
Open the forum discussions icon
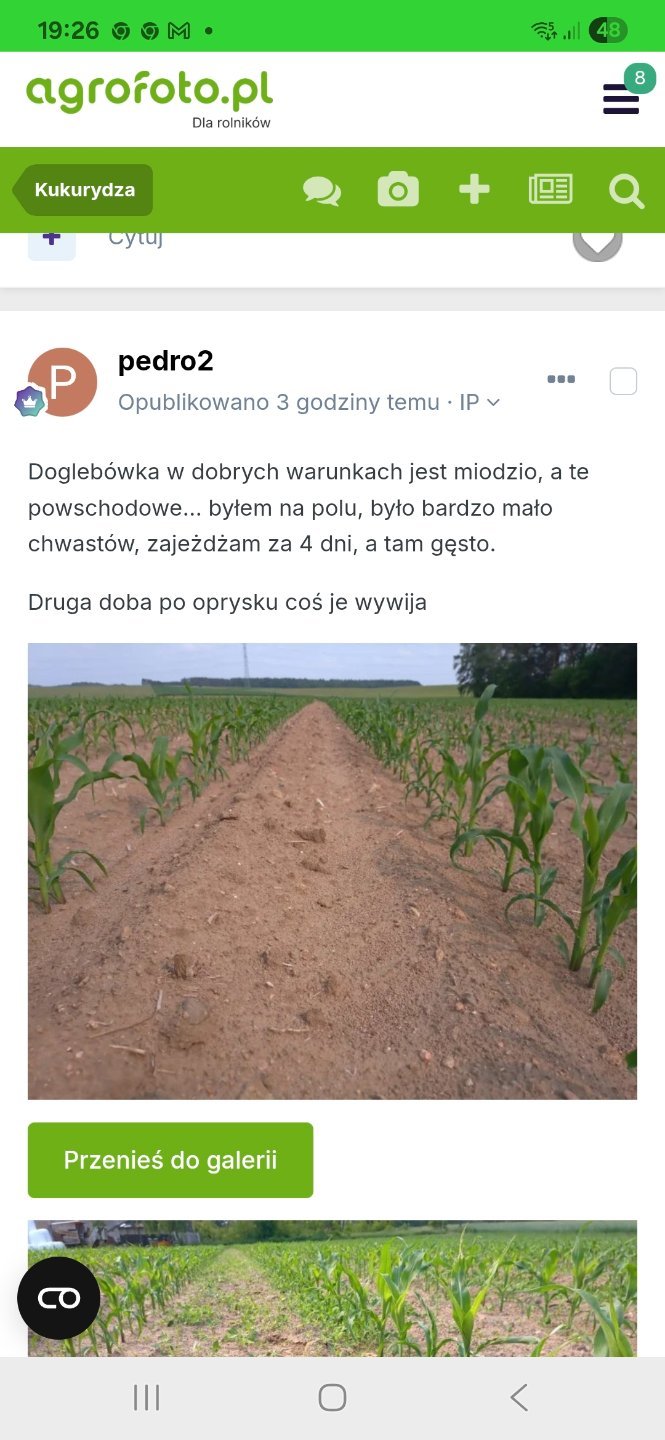coord(321,190)
